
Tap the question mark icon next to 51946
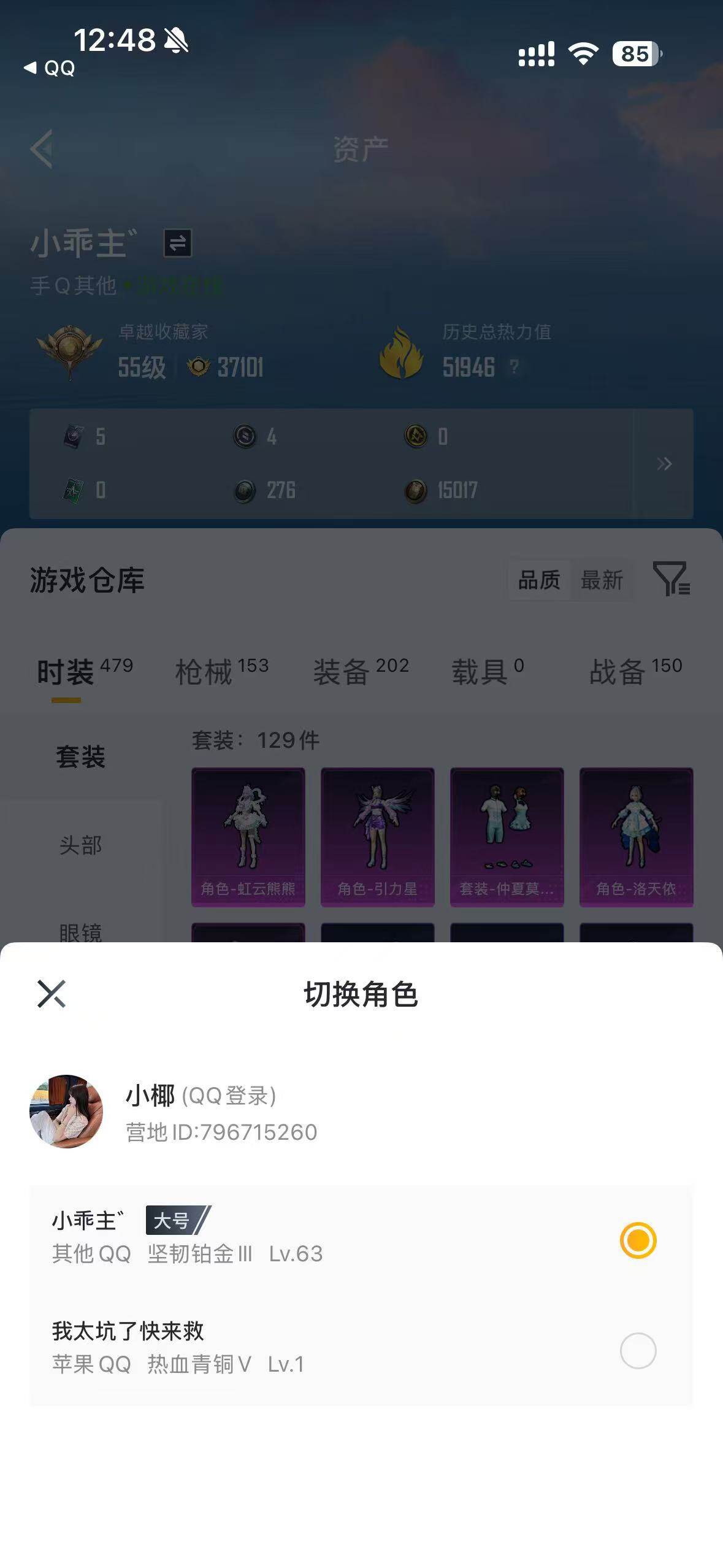(514, 368)
